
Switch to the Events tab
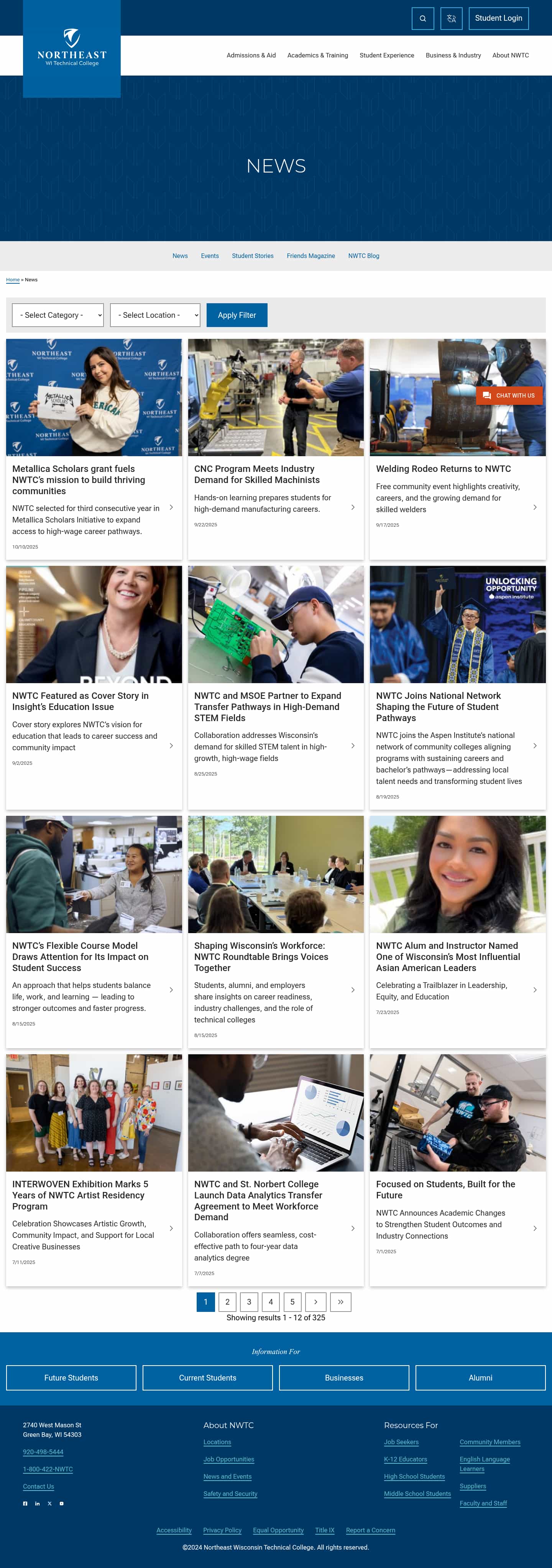209,256
